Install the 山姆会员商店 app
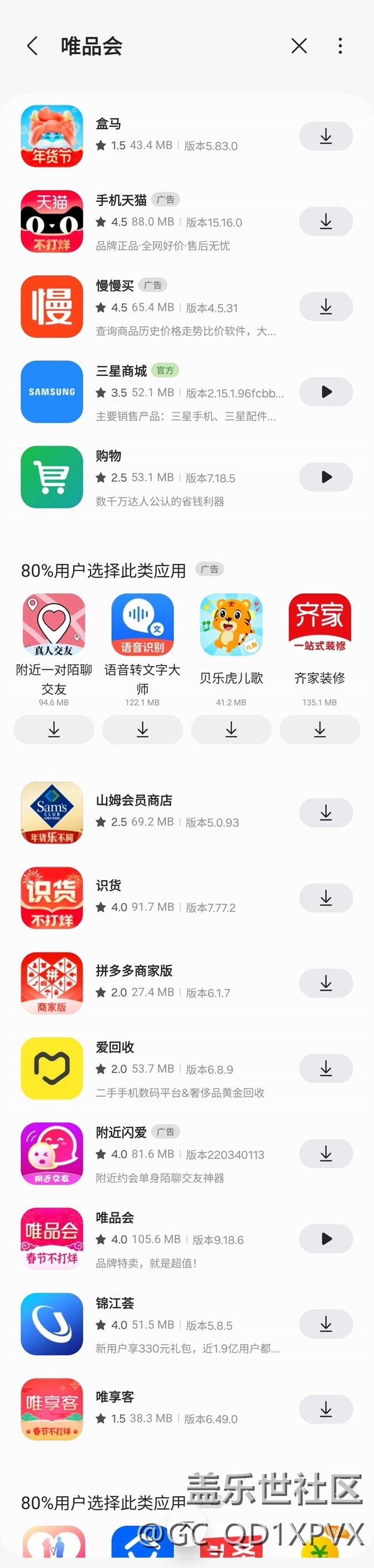Viewport: 374px width, 1568px height. (x=325, y=813)
